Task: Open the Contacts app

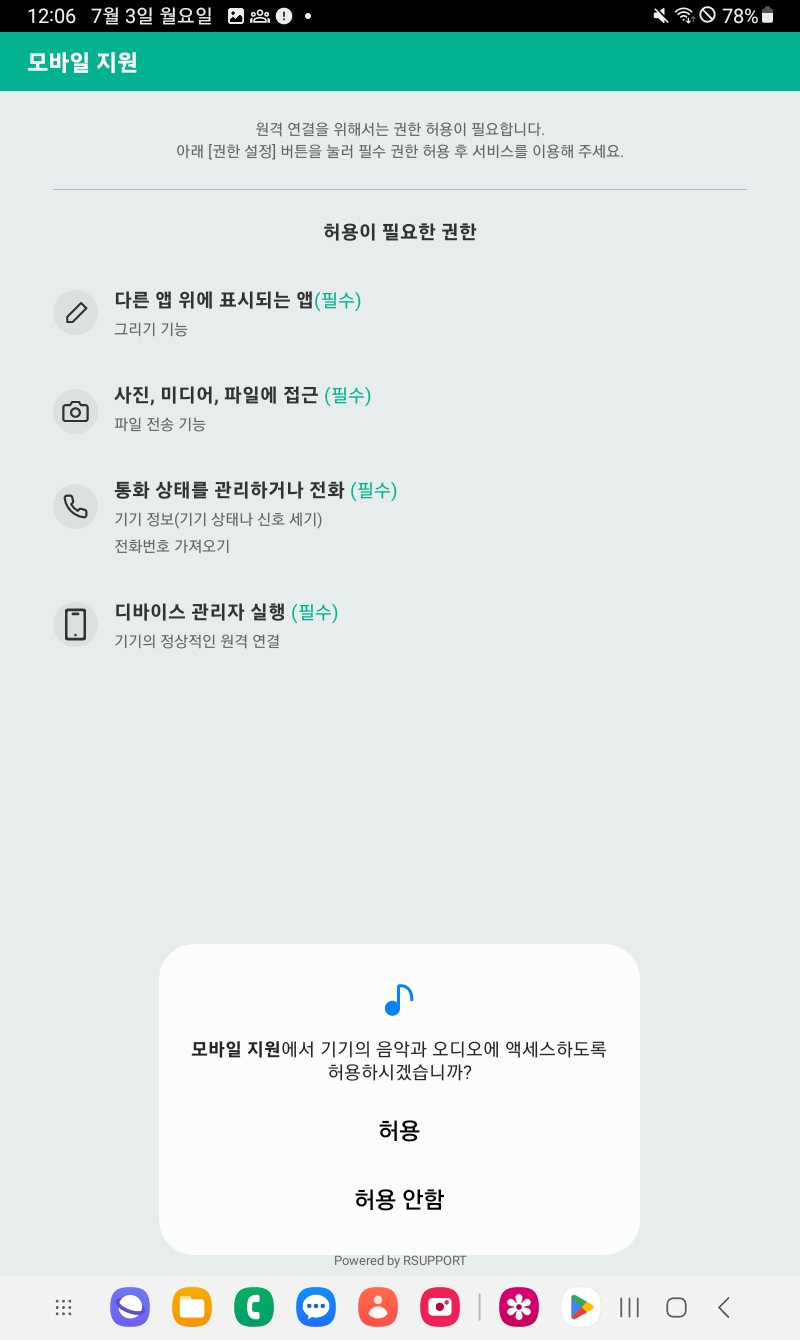Action: tap(378, 1307)
